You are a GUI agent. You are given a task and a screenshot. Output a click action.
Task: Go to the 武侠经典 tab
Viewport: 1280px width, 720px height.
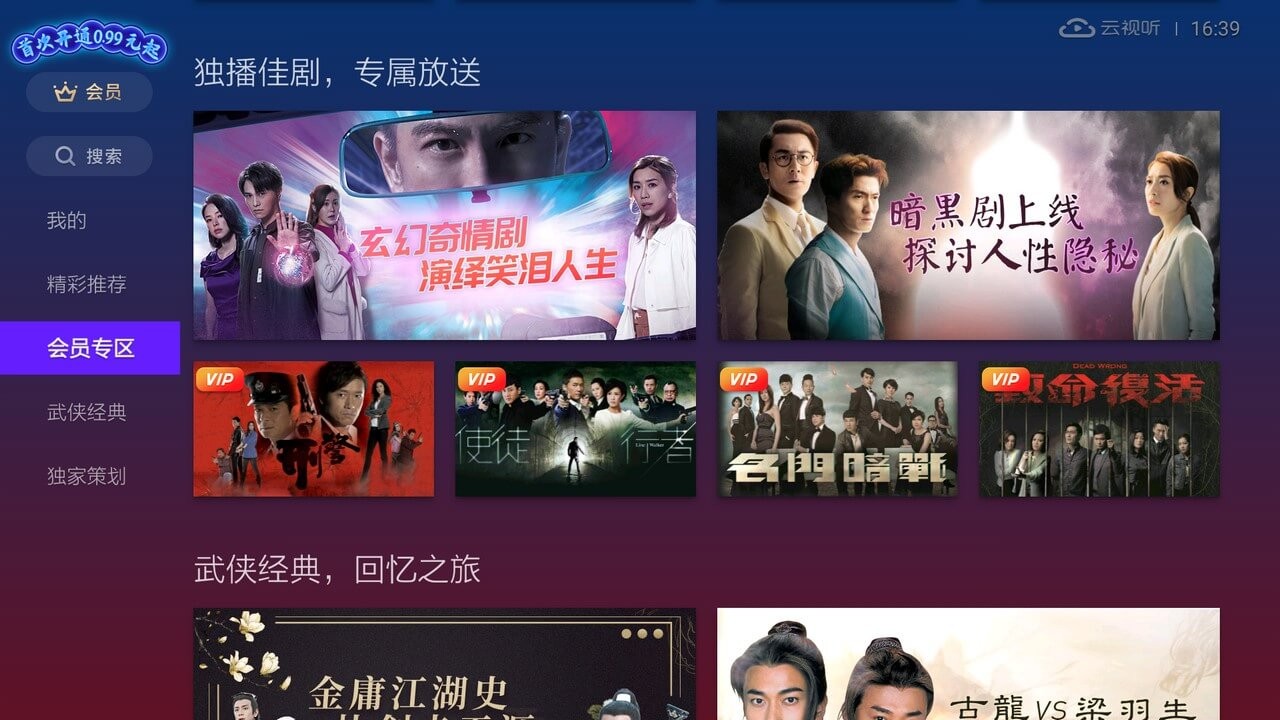[87, 412]
